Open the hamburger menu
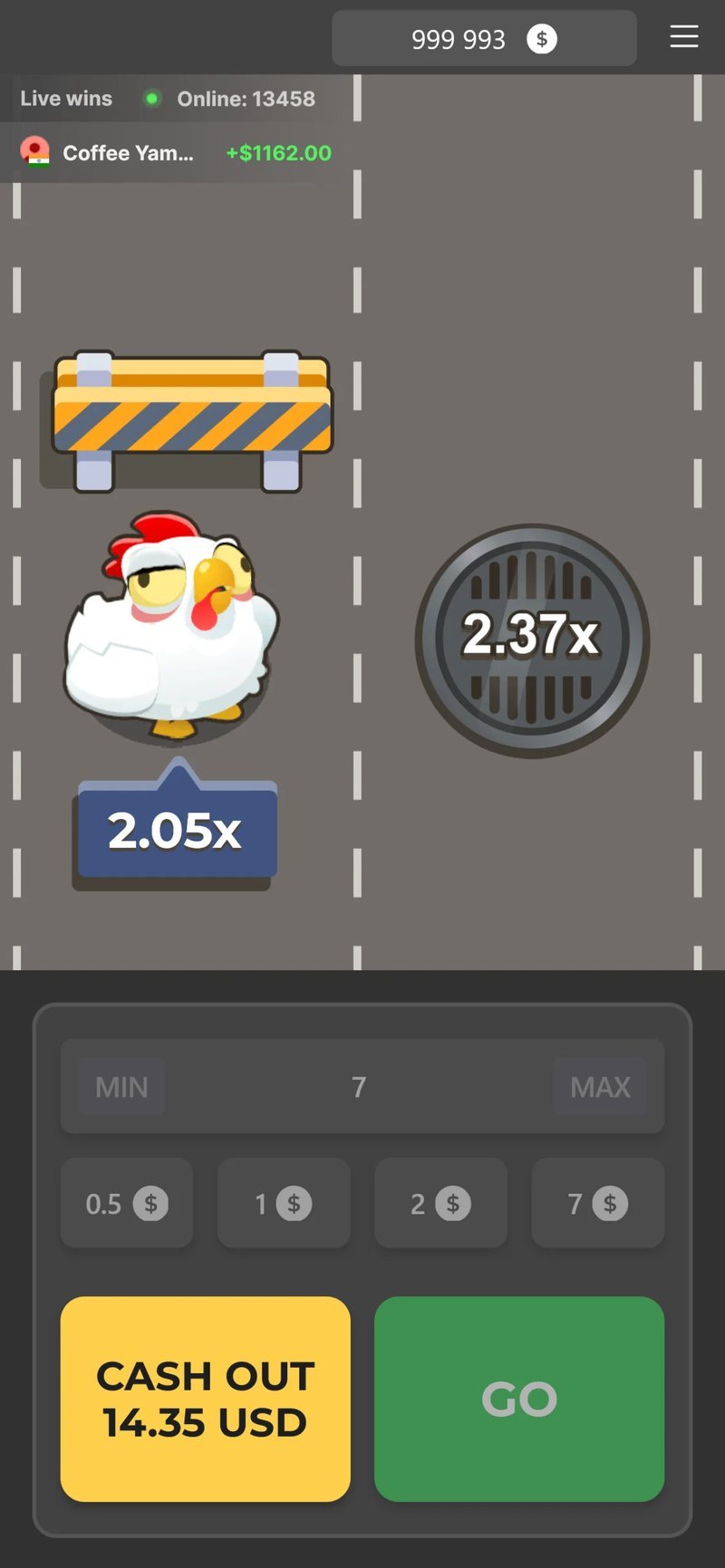 pos(684,37)
